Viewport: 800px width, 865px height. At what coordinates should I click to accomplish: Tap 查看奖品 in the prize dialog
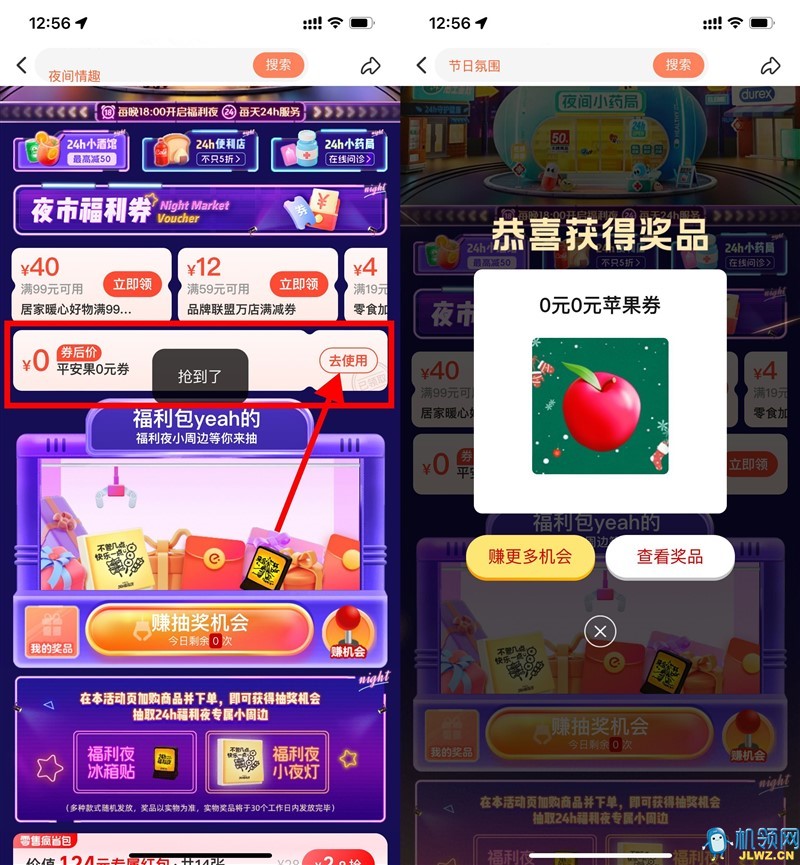pyautogui.click(x=670, y=557)
